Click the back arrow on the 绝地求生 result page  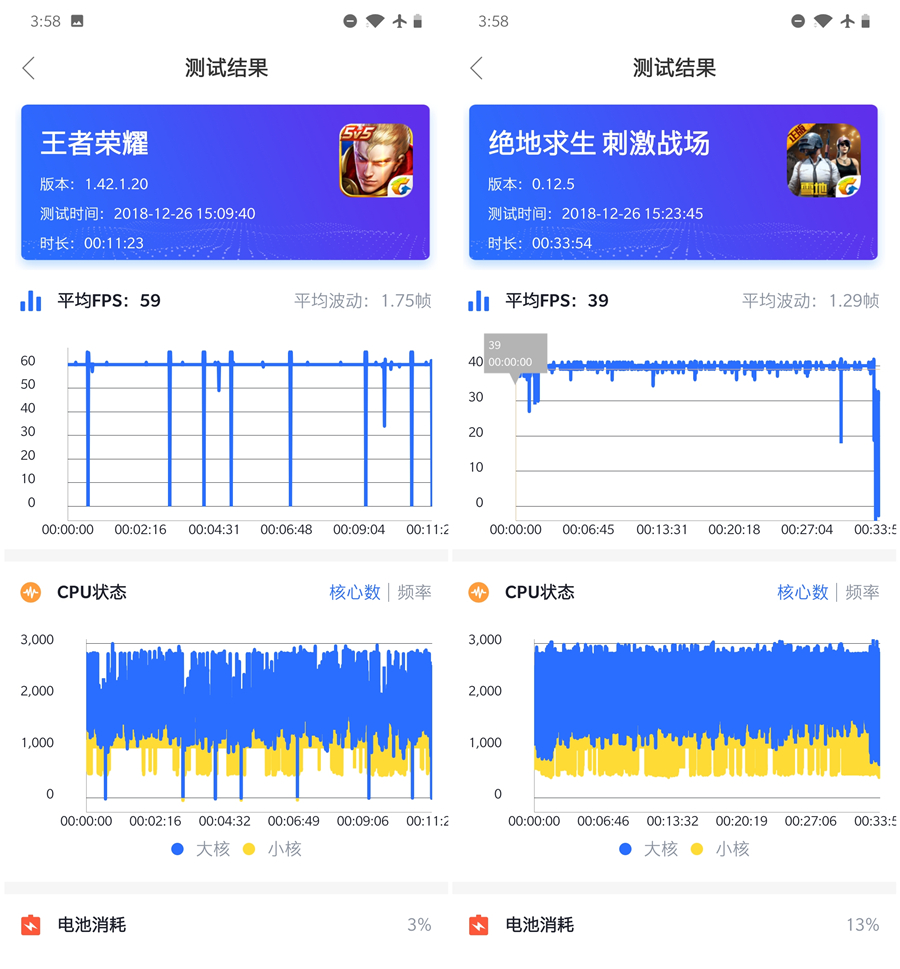[476, 68]
